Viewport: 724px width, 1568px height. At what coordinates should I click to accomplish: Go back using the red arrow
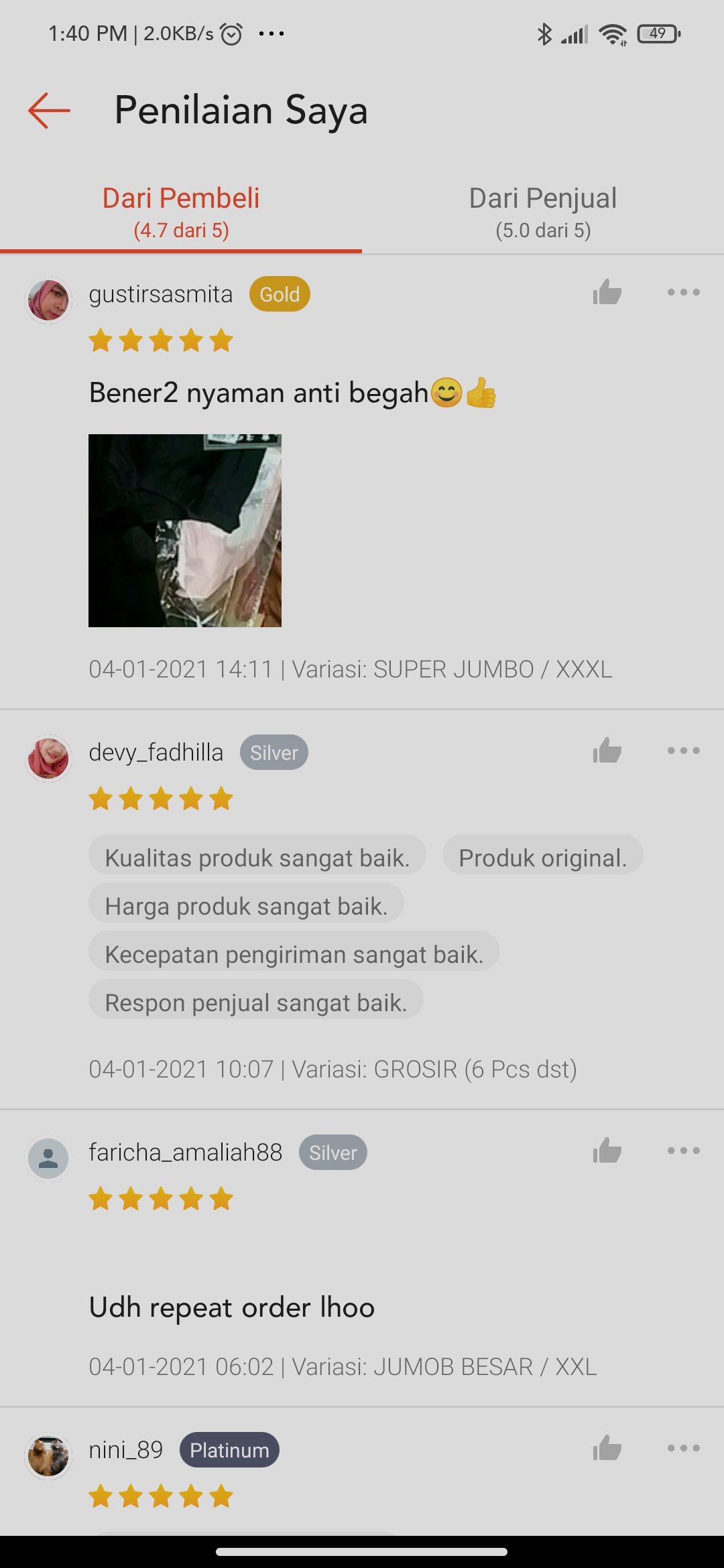click(49, 111)
